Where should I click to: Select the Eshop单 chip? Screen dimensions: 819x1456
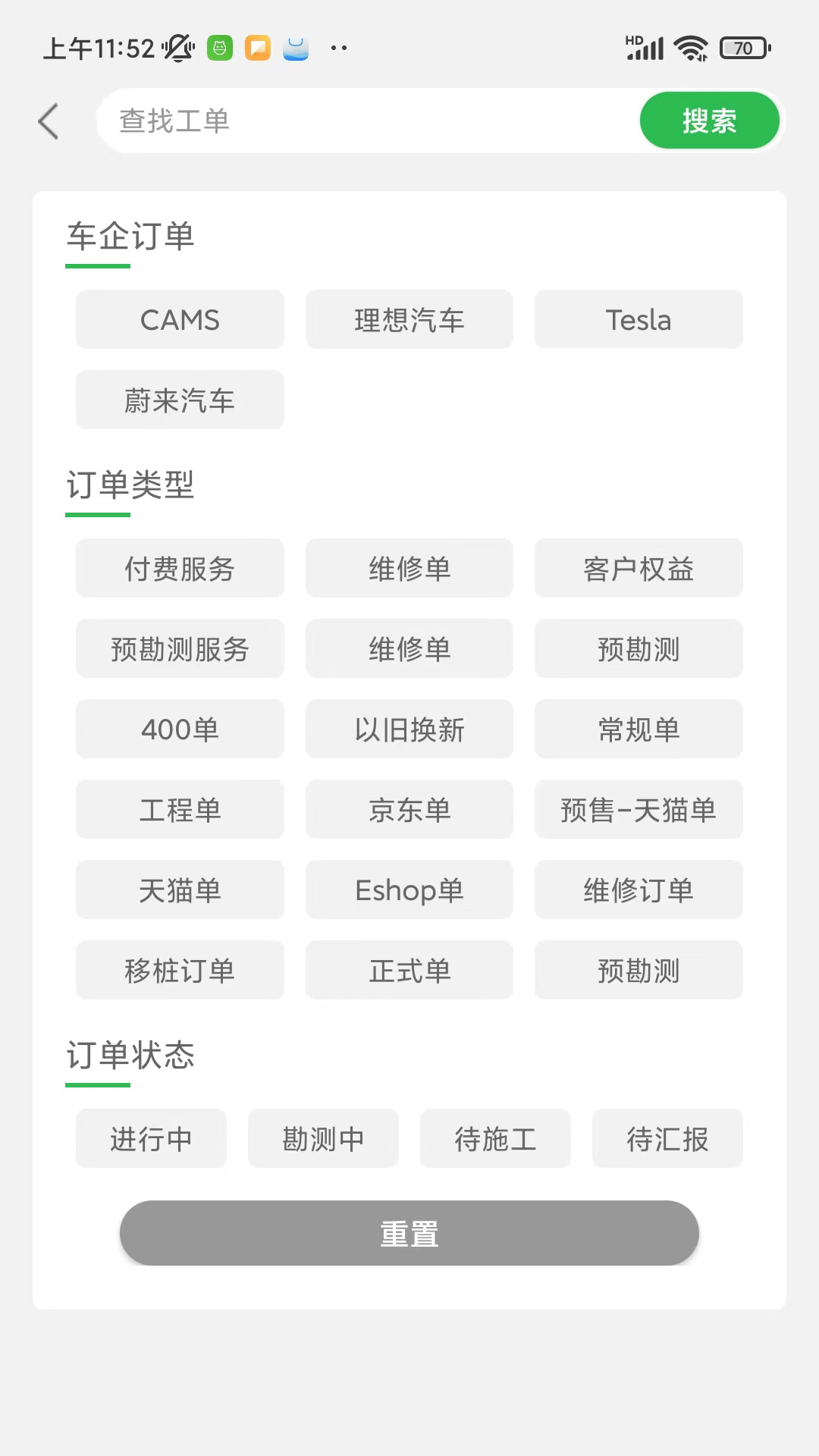coord(409,890)
